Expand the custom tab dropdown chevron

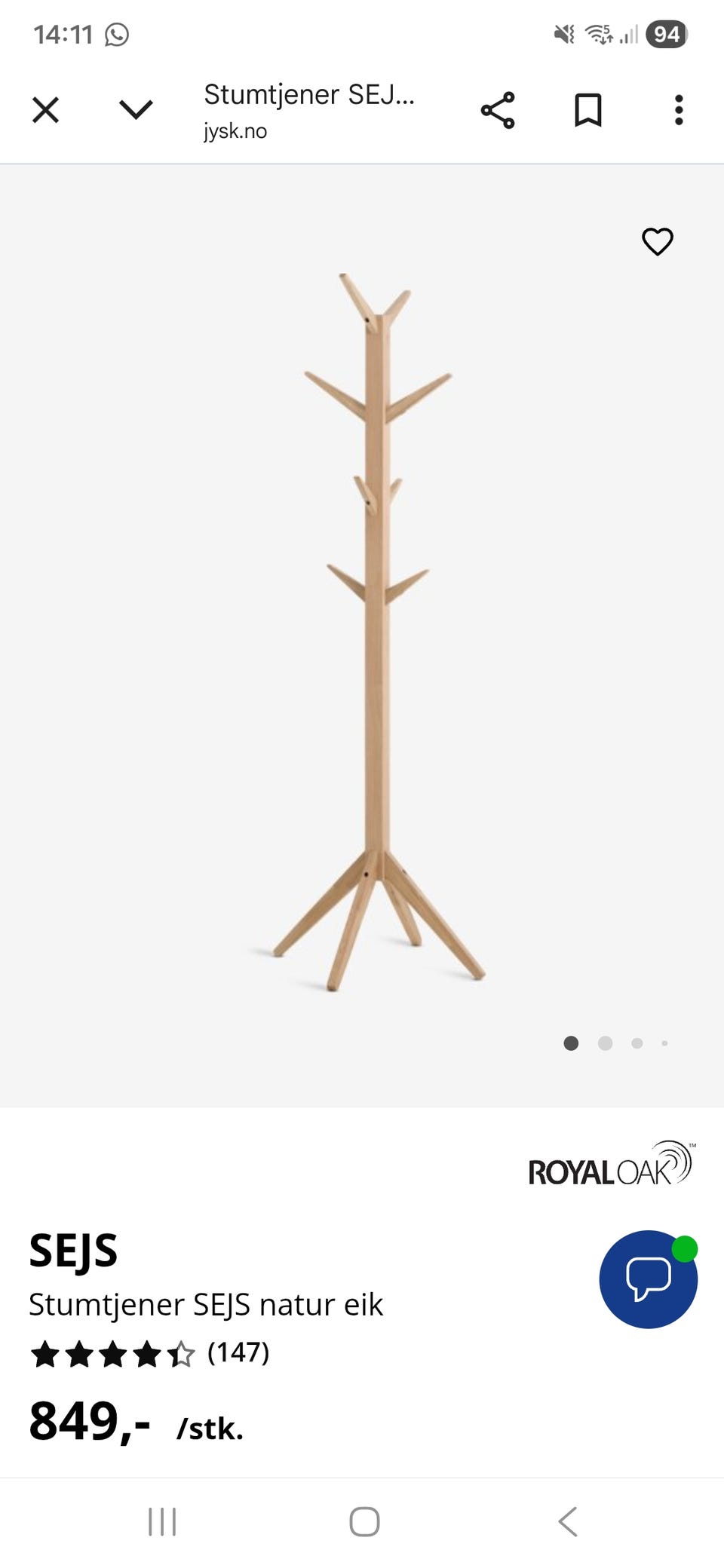(136, 110)
